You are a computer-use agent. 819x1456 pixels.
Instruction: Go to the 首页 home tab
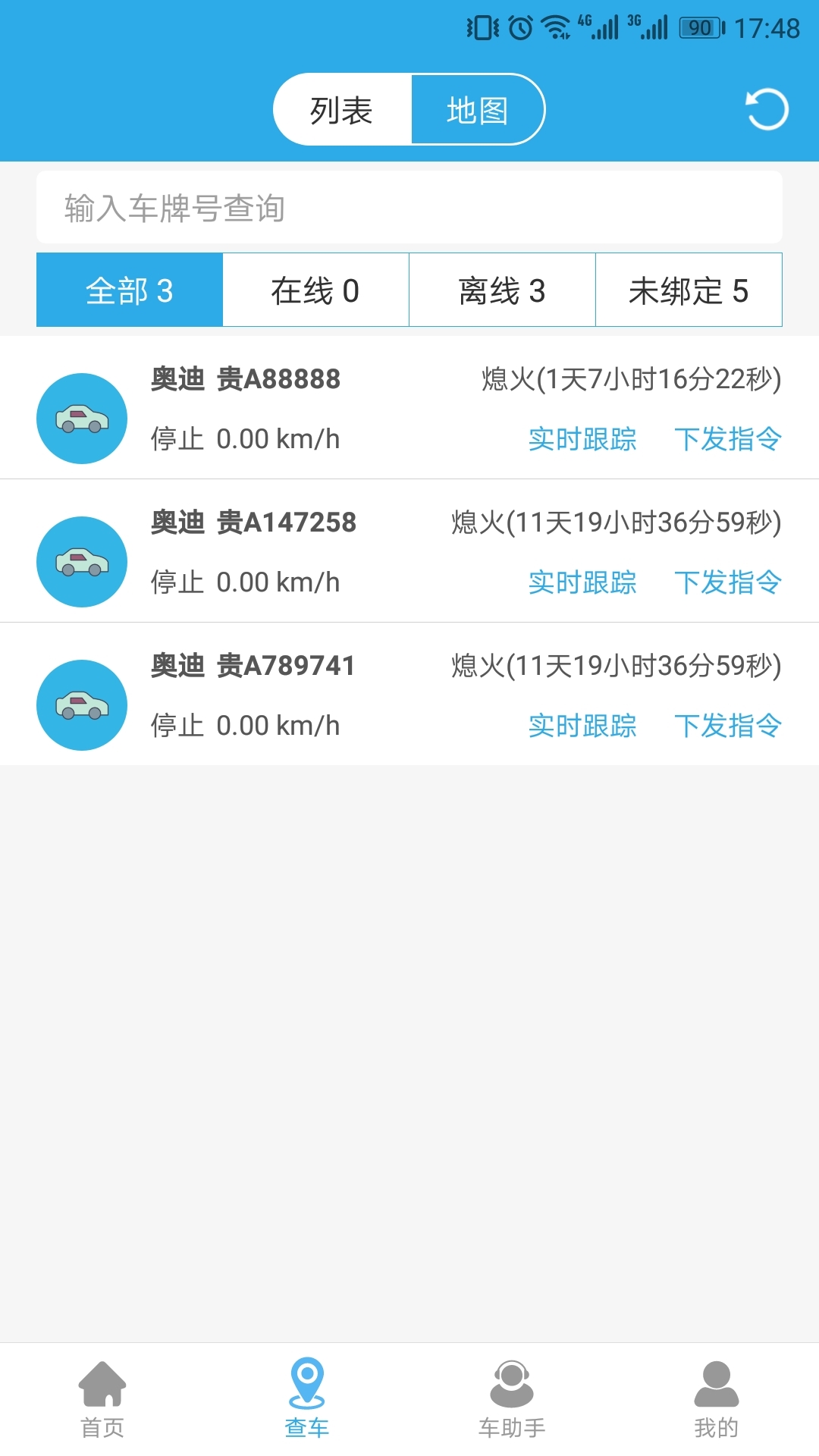point(102,1400)
